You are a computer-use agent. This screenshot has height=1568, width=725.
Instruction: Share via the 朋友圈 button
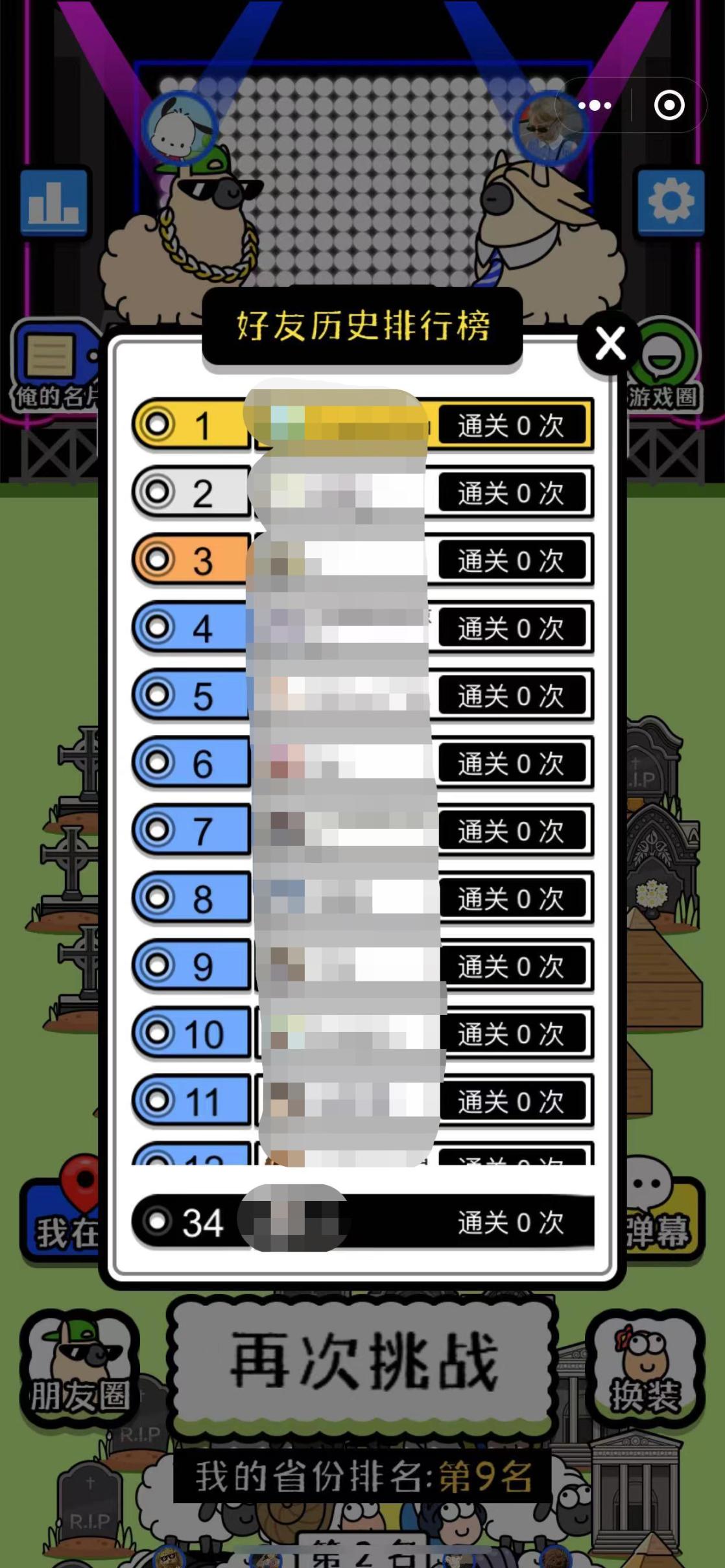coord(79,1368)
